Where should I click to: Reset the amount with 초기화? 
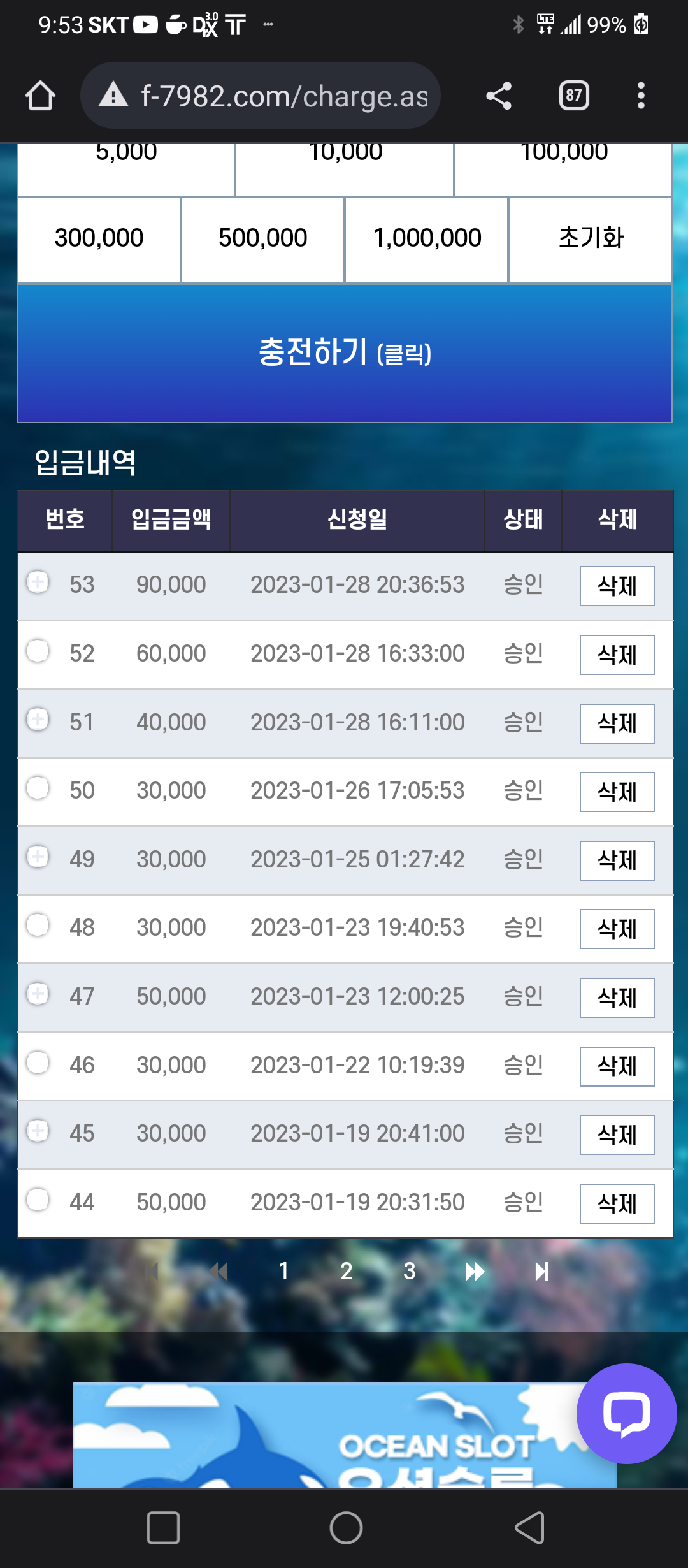pos(591,238)
